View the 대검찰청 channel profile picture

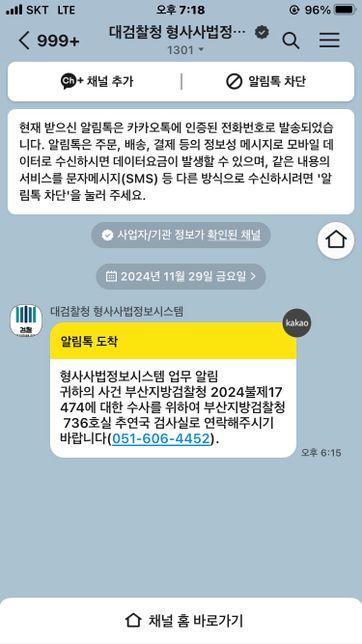[x=26, y=320]
